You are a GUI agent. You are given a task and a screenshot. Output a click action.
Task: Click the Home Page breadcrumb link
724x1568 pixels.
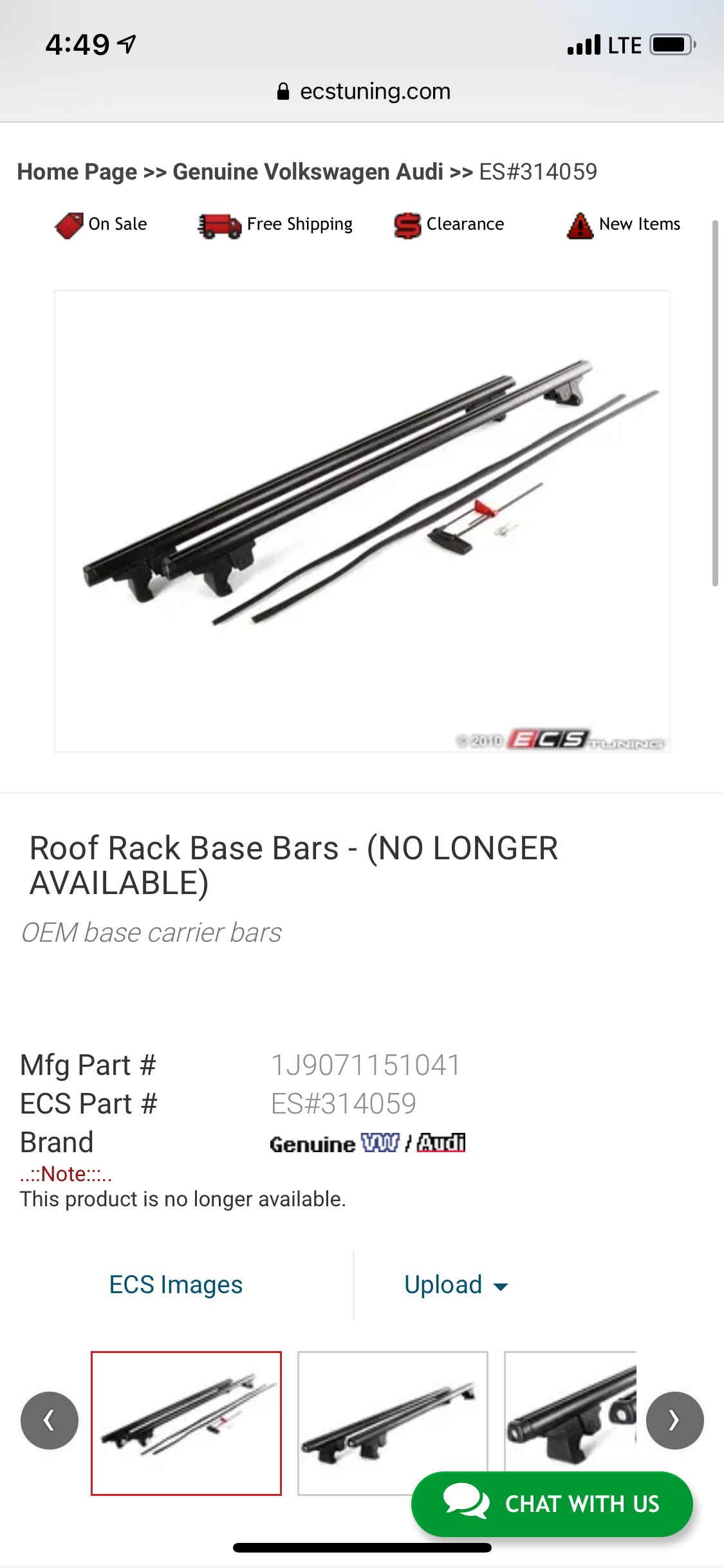coord(77,171)
